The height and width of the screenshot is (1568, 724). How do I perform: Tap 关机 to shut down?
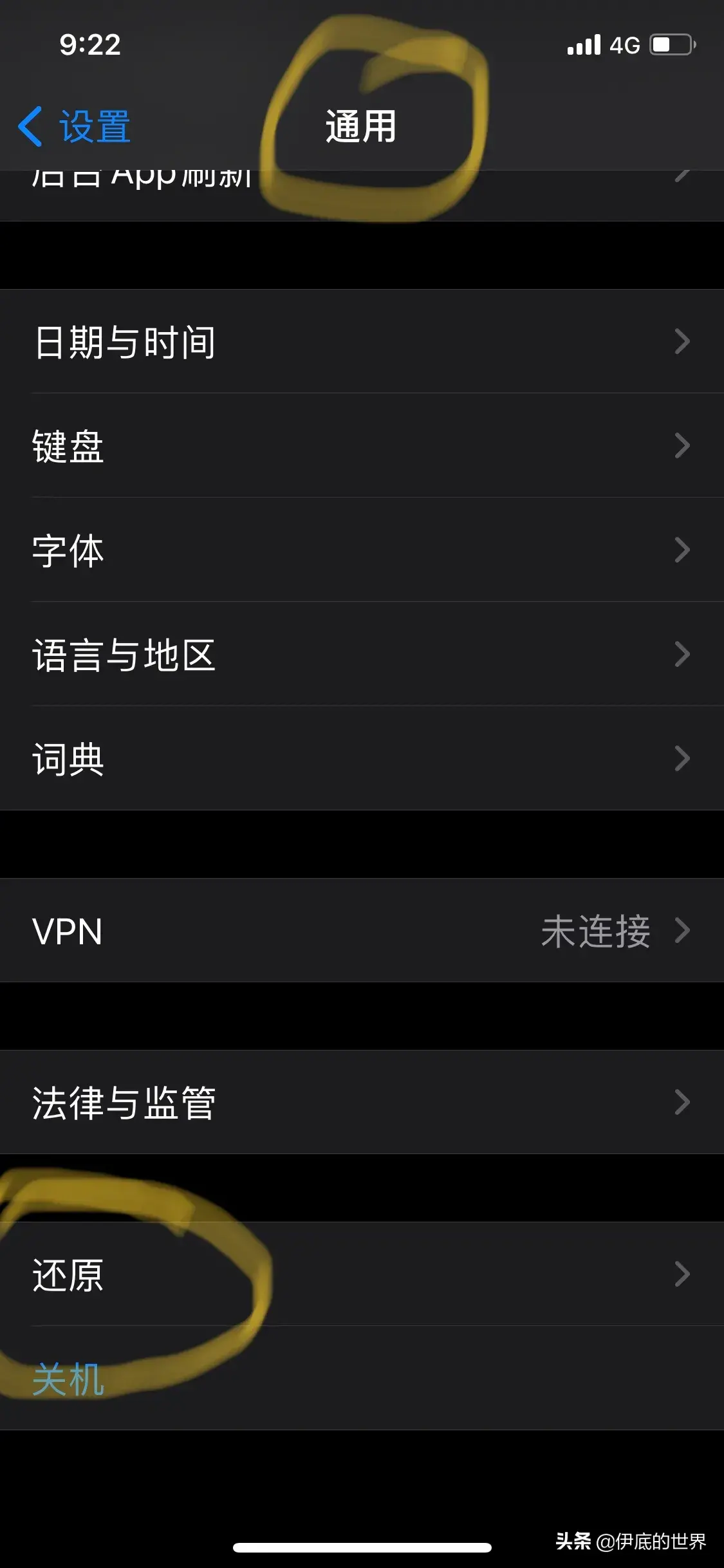click(362, 1378)
